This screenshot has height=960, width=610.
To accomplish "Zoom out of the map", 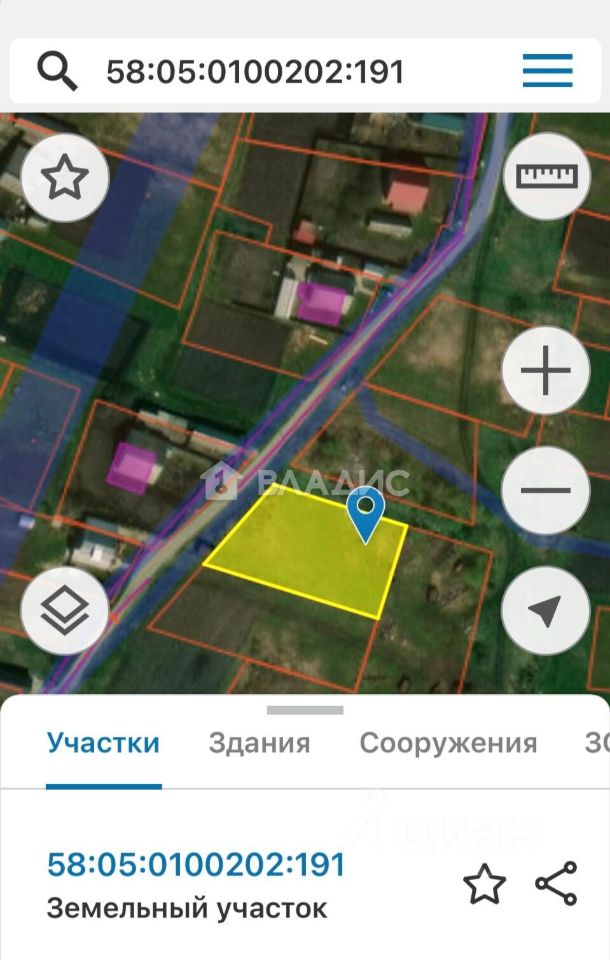I will (546, 491).
